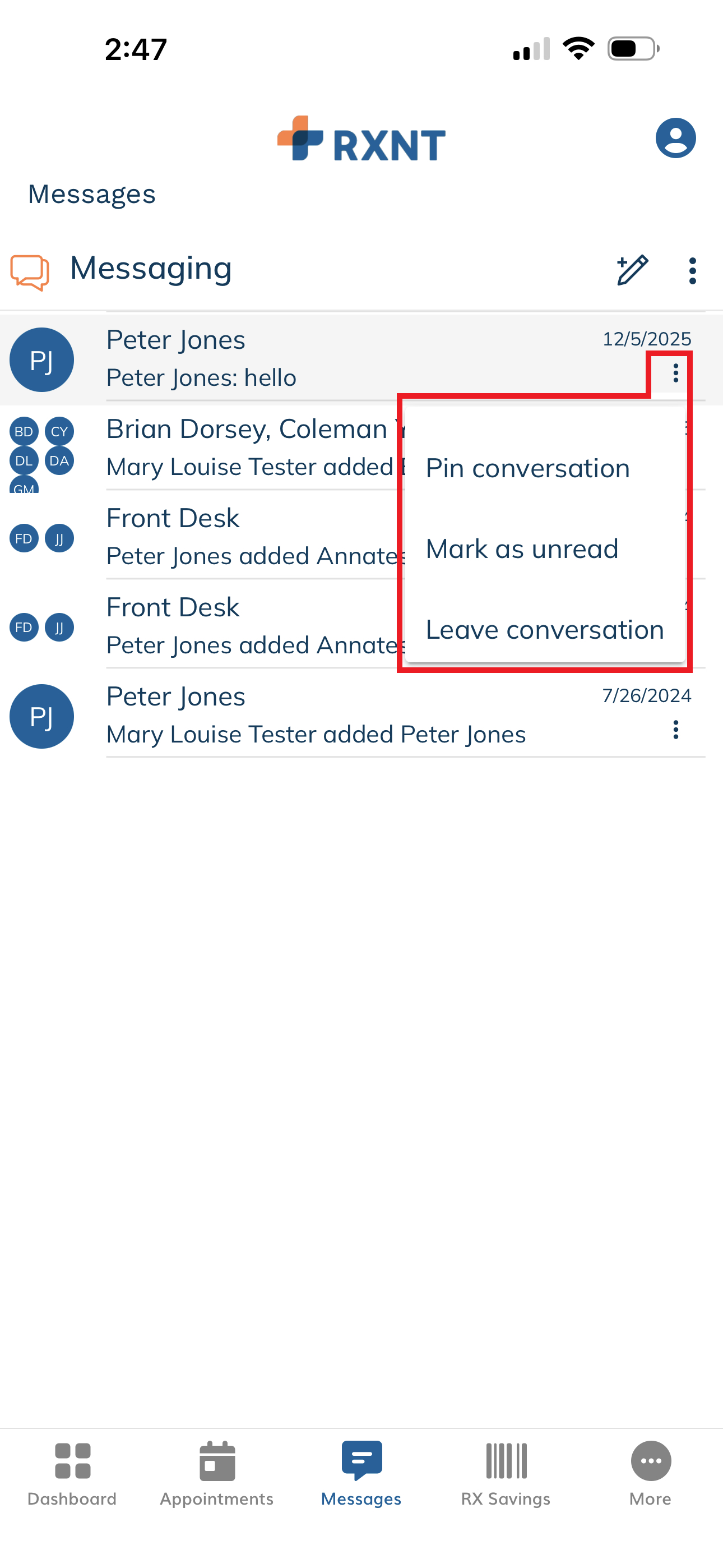
Task: Select Leave conversation
Action: (x=544, y=629)
